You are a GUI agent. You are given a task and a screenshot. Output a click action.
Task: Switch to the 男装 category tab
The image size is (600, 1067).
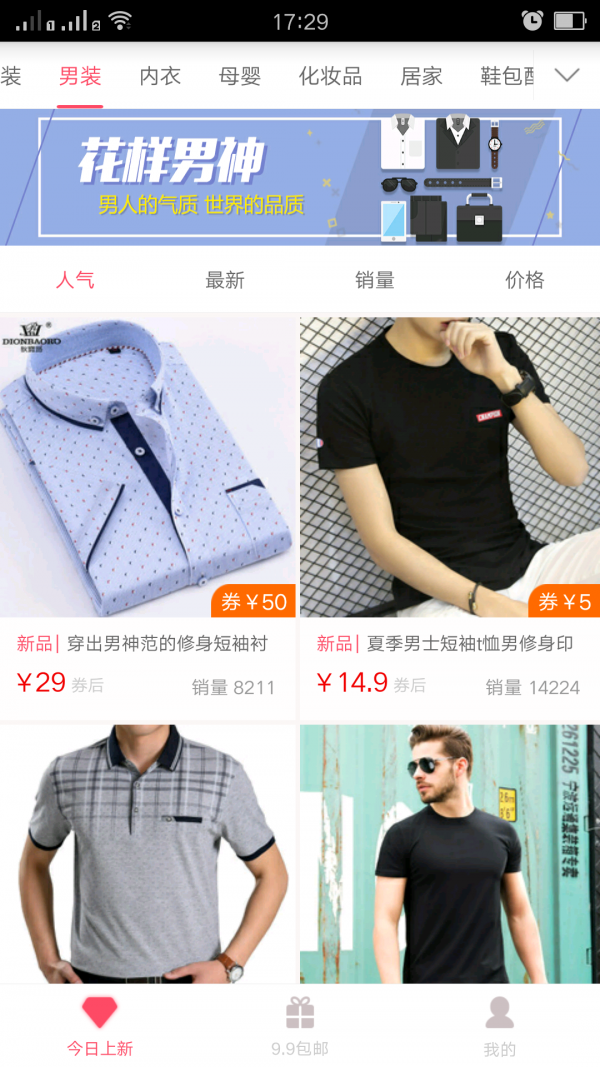80,76
